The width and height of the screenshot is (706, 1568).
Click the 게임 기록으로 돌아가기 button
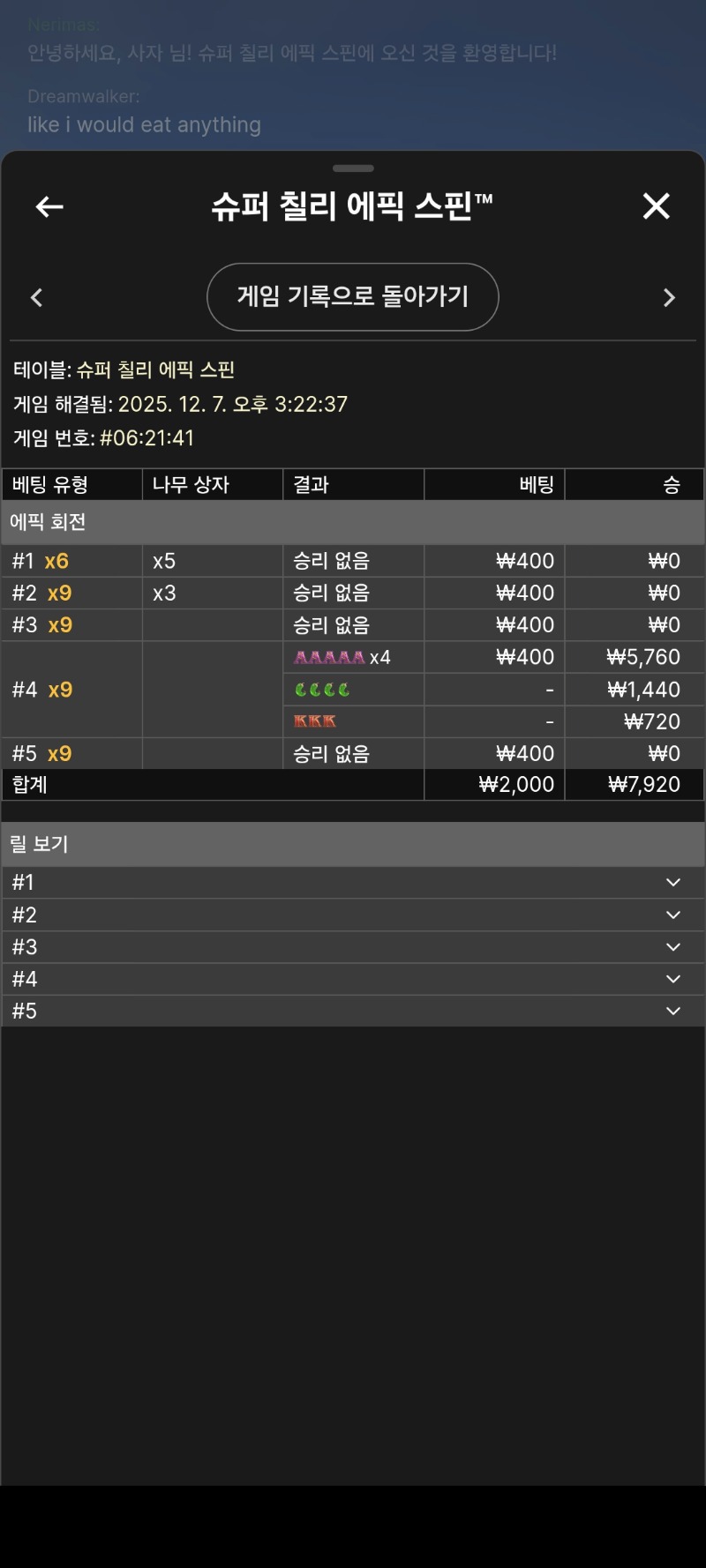coord(353,297)
